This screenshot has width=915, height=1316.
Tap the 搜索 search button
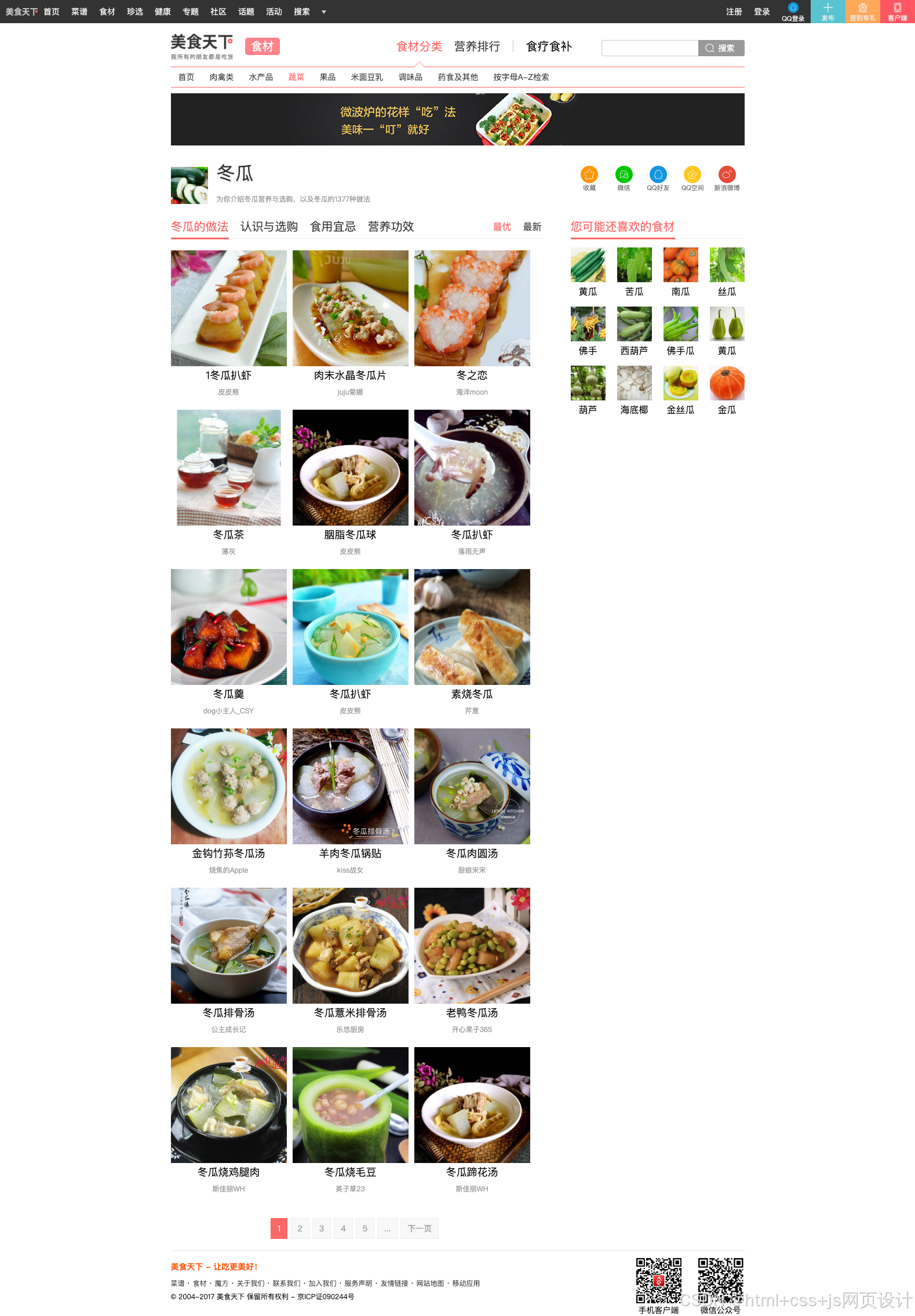(x=721, y=48)
